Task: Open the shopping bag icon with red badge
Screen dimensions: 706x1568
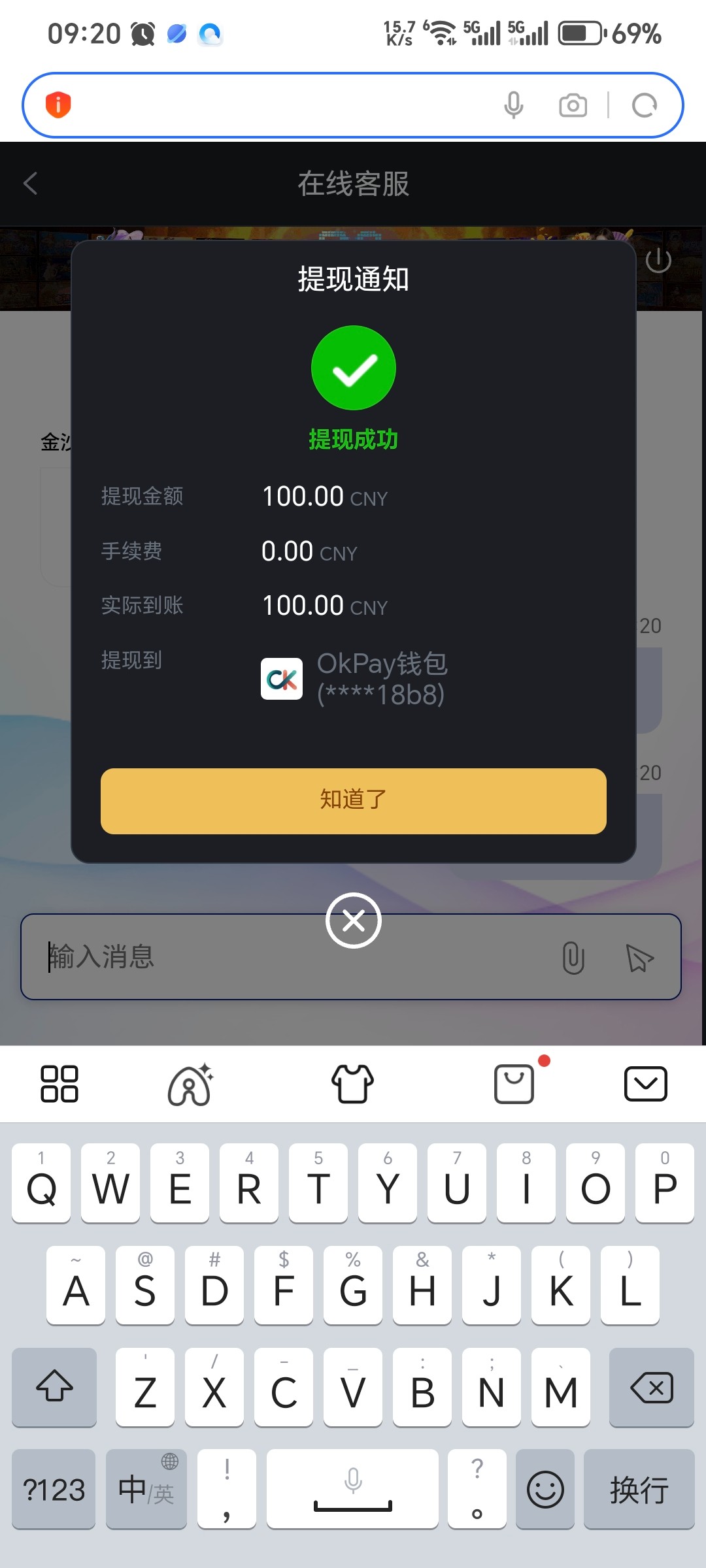Action: [x=514, y=1083]
